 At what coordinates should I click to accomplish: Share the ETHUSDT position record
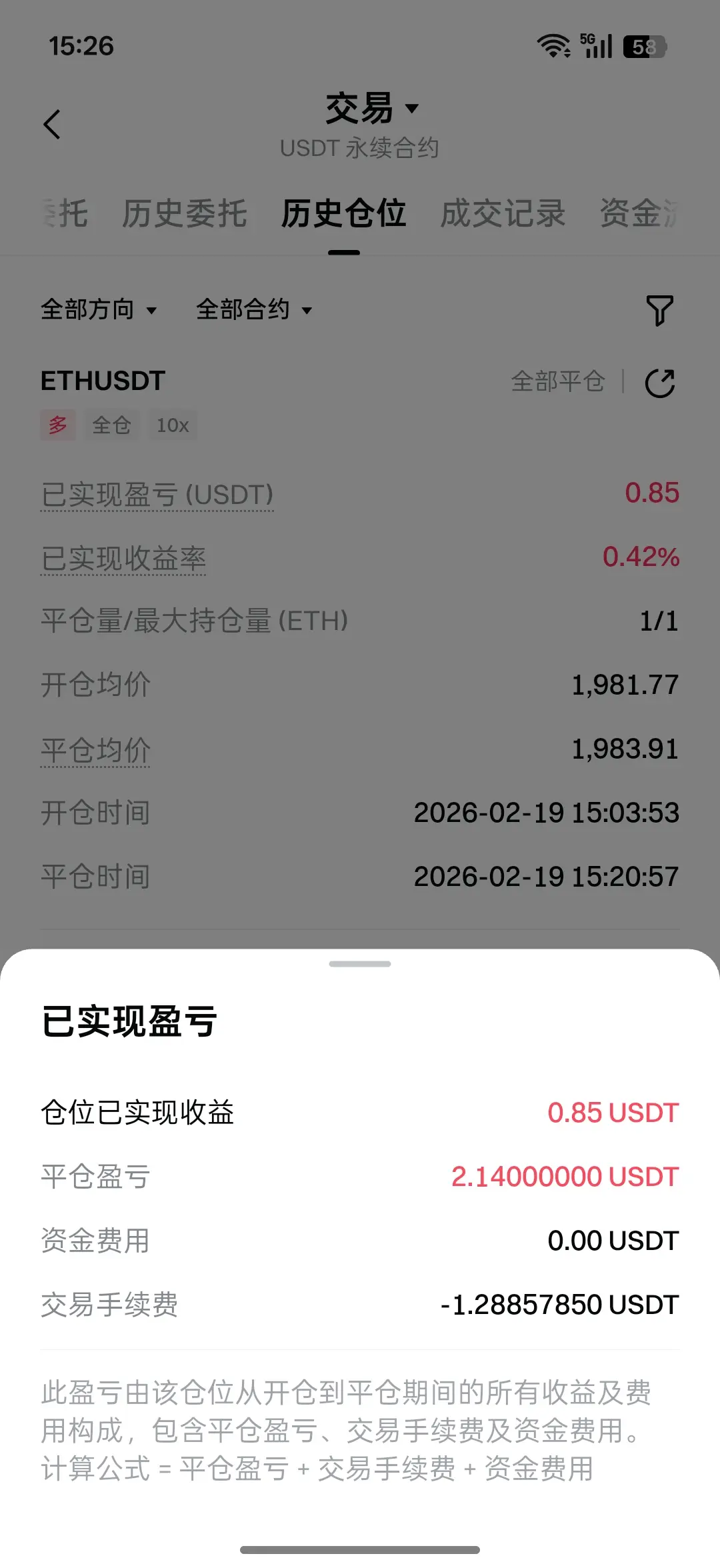click(x=660, y=383)
